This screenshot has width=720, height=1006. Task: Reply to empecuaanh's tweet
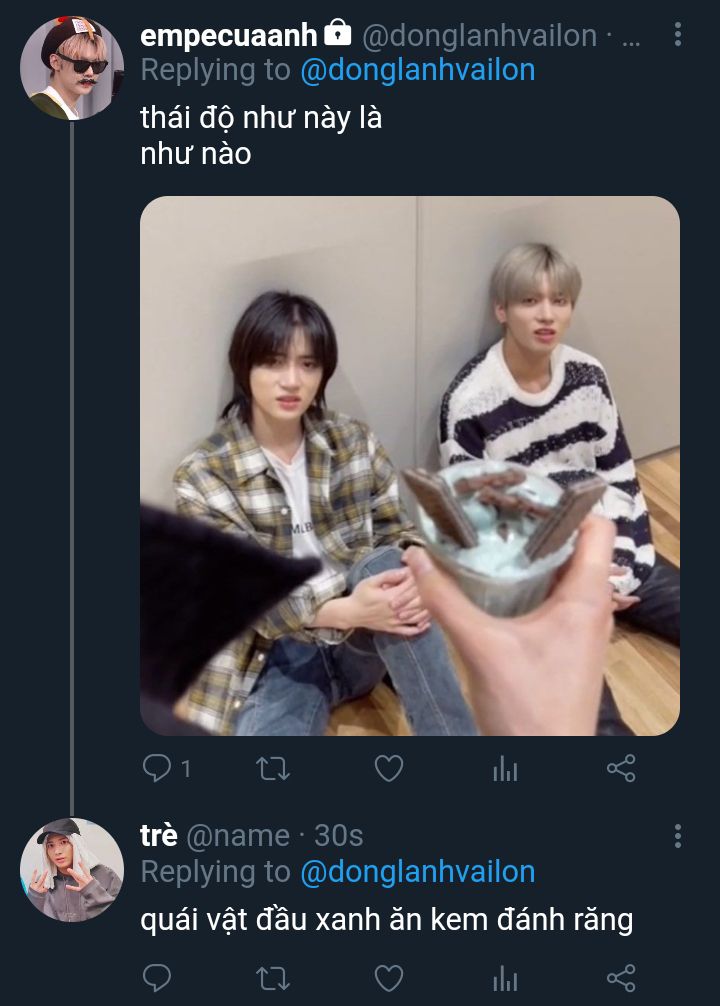(x=158, y=768)
